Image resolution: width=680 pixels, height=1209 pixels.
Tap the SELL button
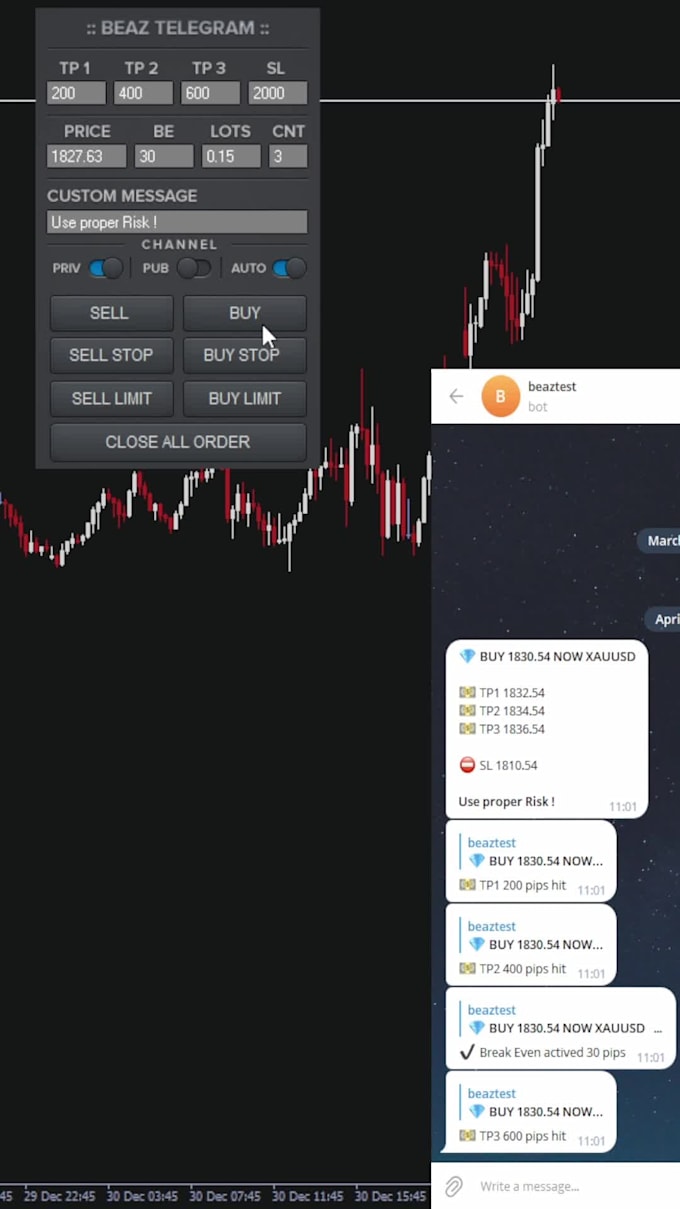coord(111,313)
